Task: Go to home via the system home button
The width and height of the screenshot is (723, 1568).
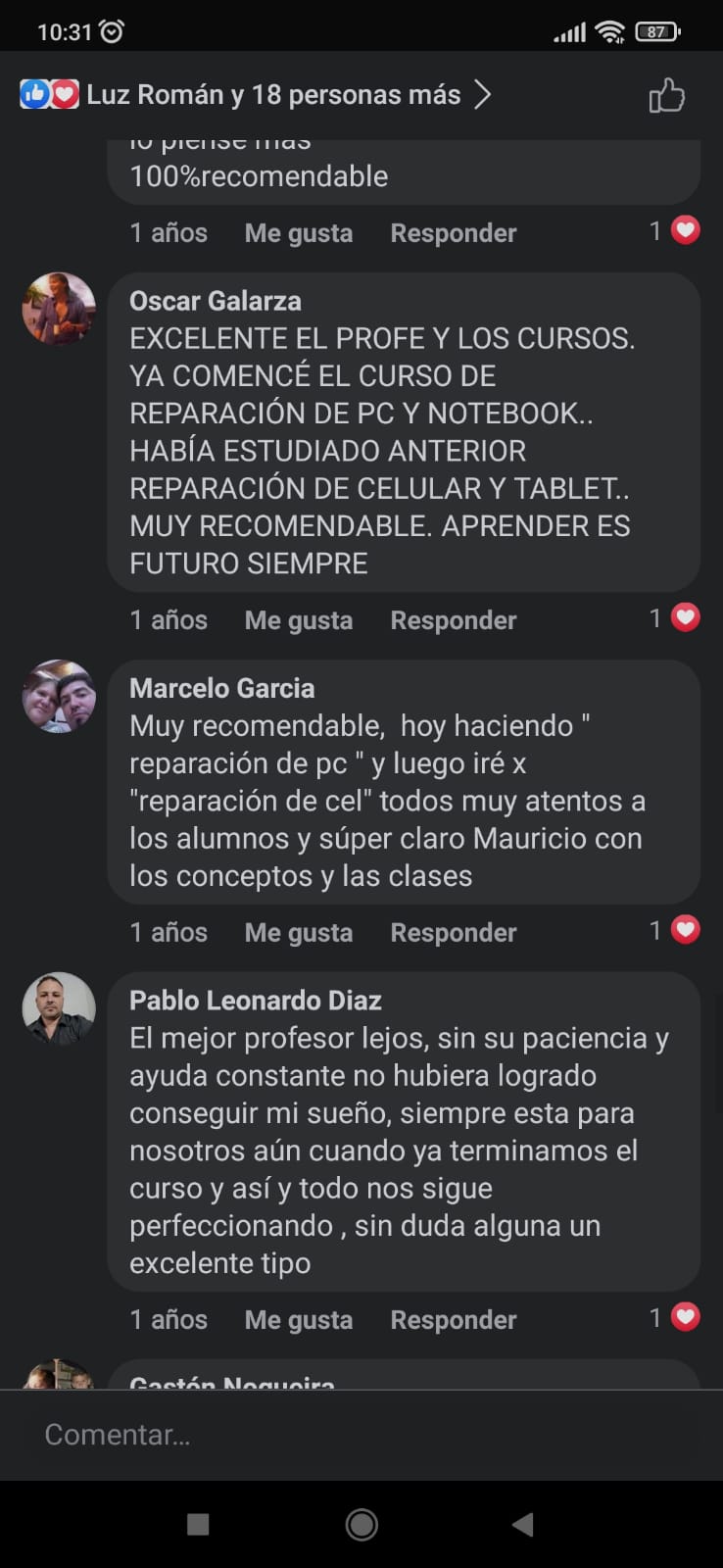Action: tap(361, 1524)
